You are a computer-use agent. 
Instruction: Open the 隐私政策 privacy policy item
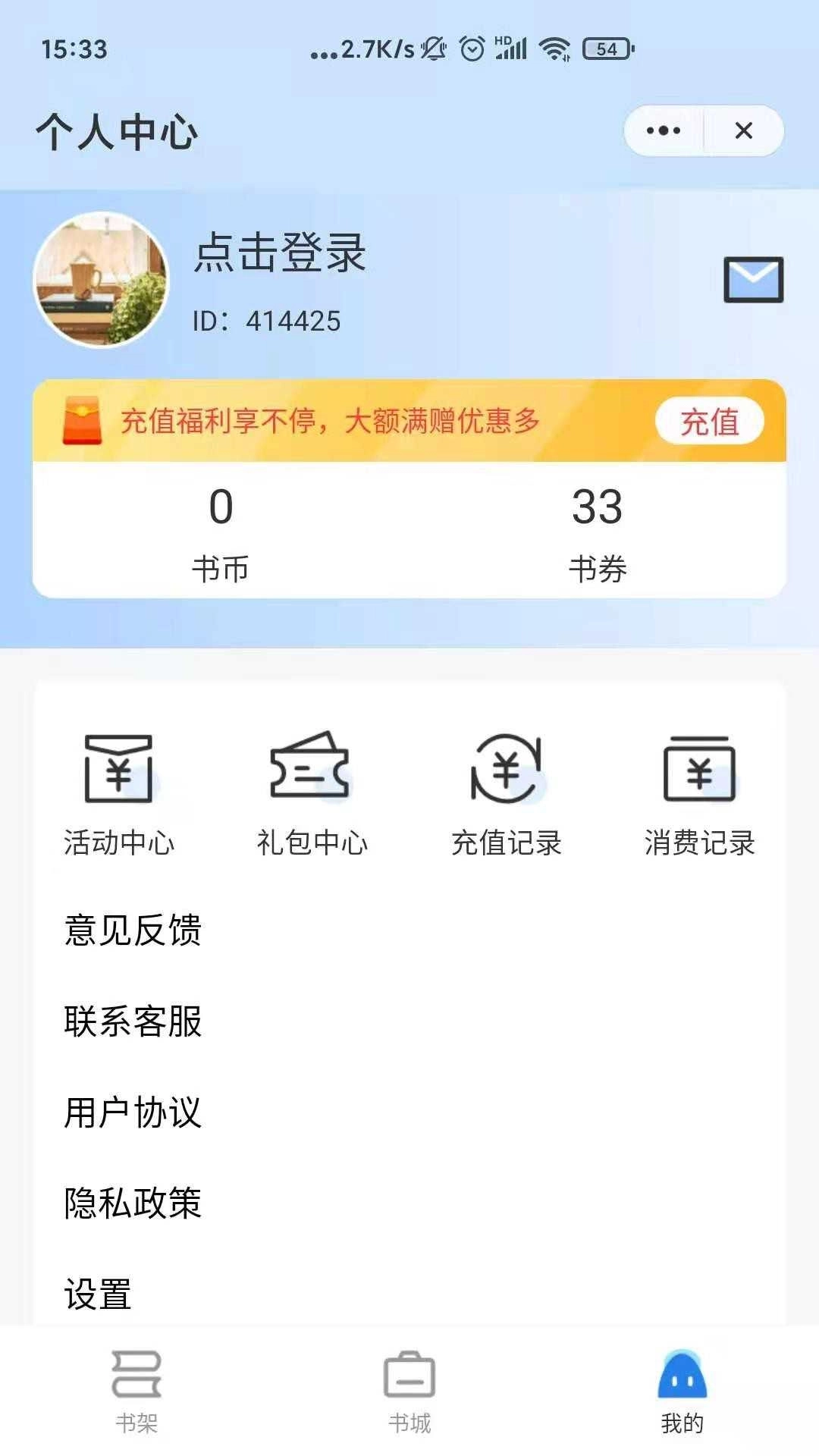point(133,1204)
